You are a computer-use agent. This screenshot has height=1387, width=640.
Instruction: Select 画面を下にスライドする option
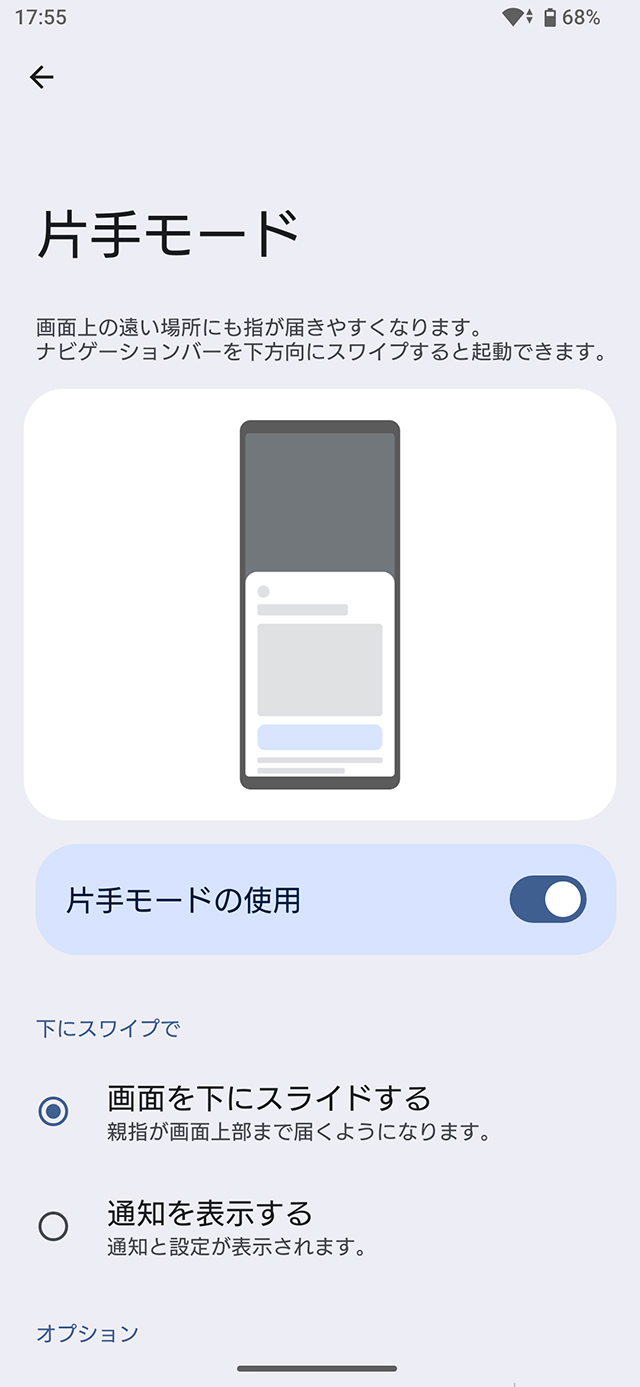(53, 1110)
